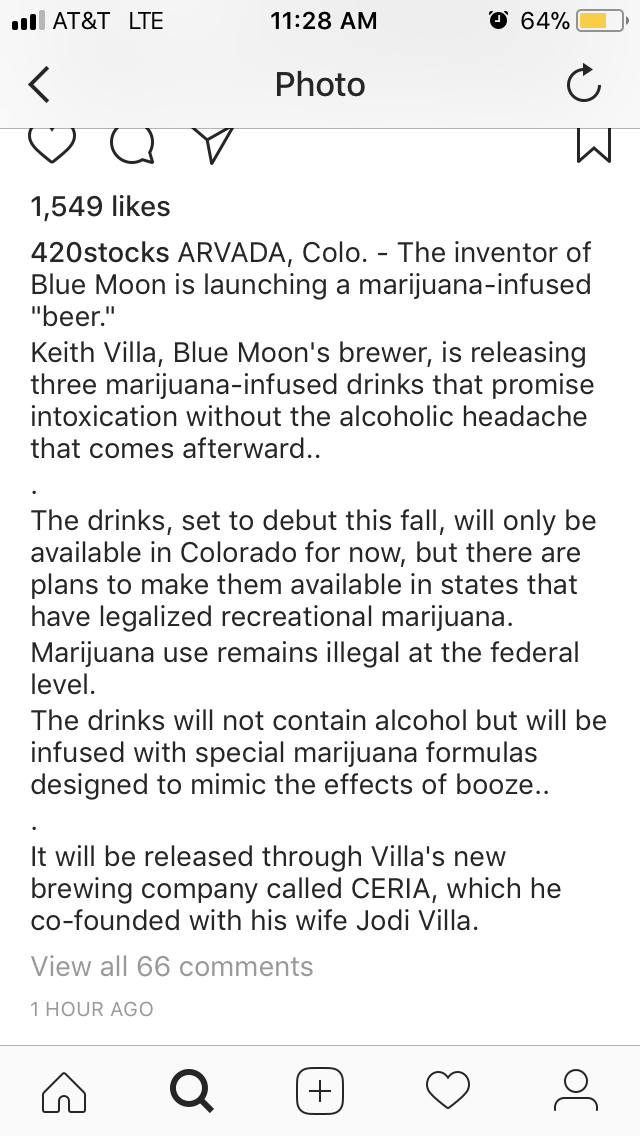This screenshot has height=1136, width=640.
Task: Bookmark this 420stocks post
Action: point(593,146)
